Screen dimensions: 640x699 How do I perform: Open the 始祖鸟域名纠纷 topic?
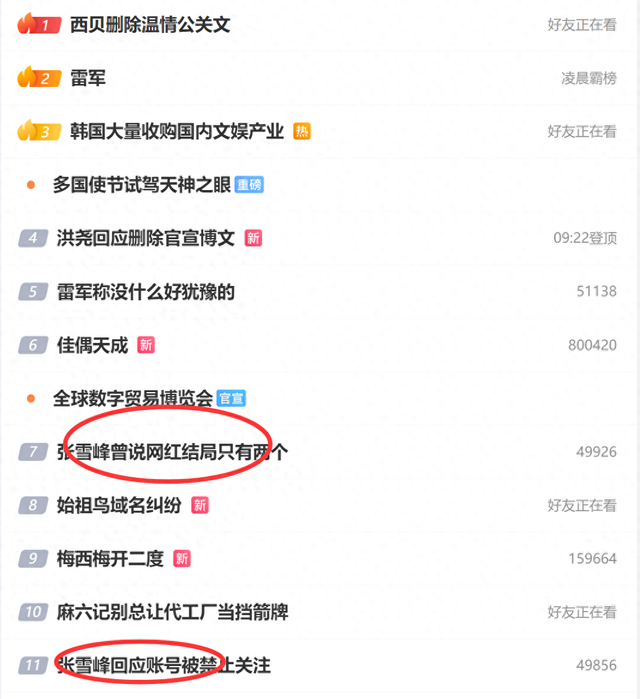[x=119, y=505]
